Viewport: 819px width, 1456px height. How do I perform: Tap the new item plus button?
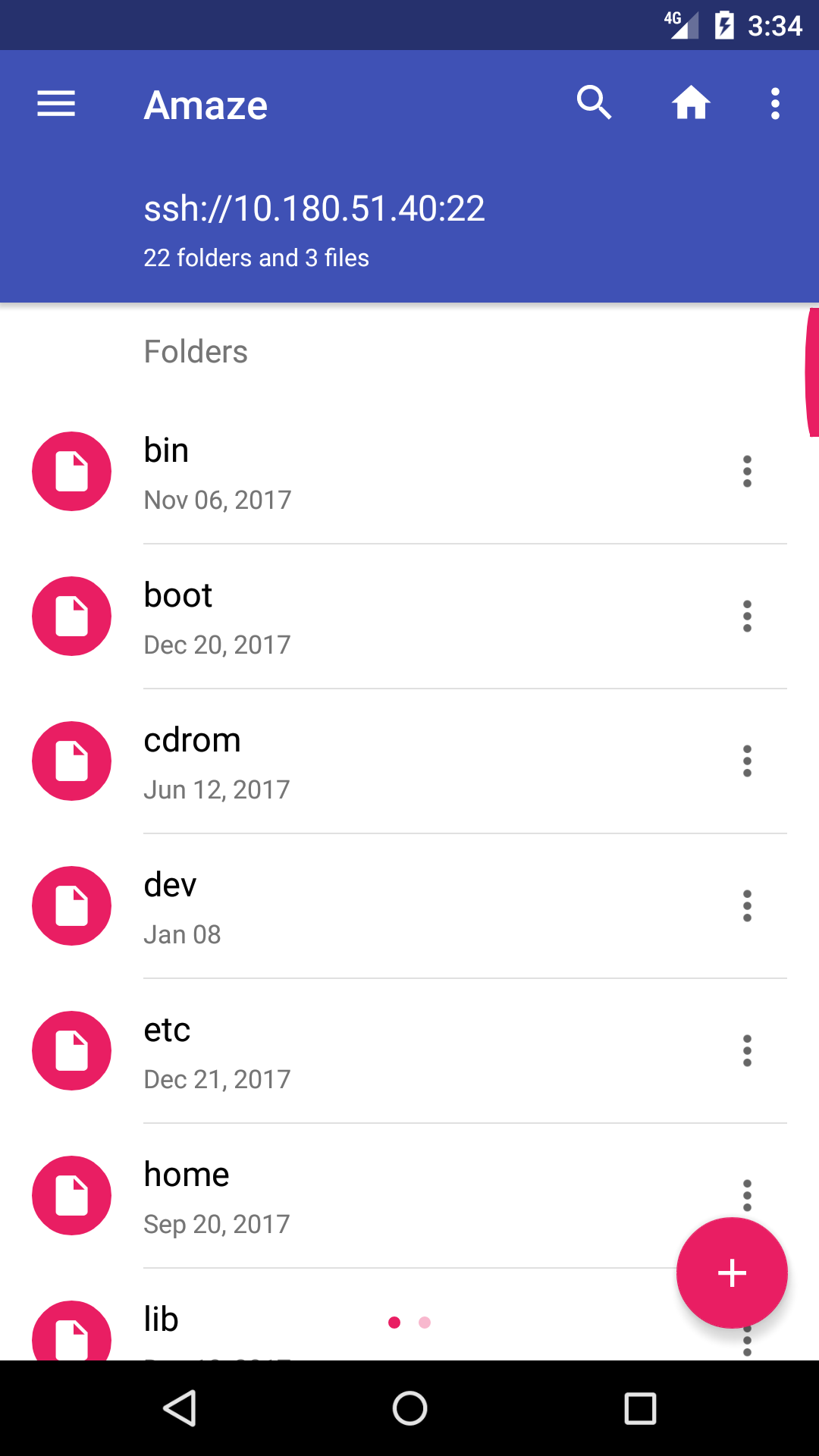click(730, 1272)
